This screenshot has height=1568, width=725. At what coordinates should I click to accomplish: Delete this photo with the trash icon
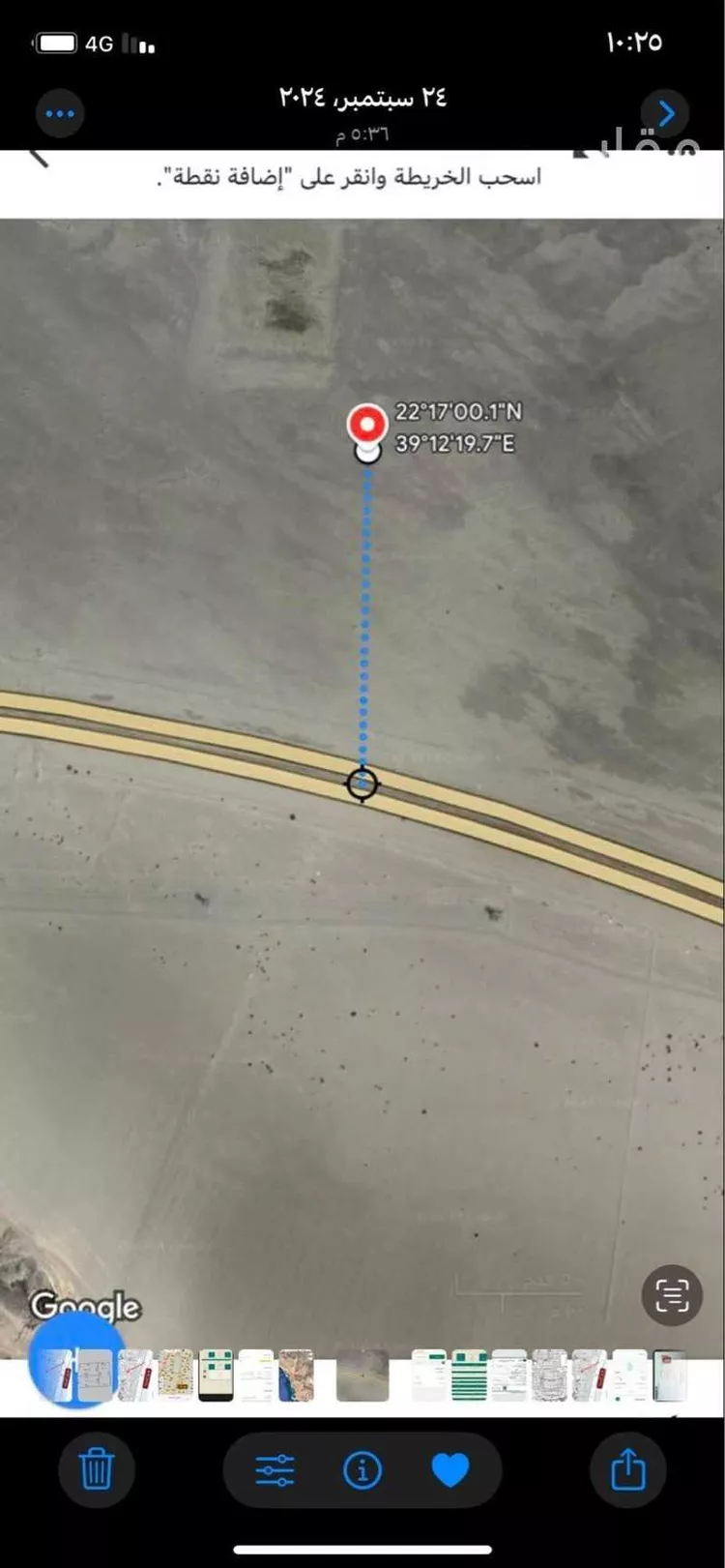96,1469
